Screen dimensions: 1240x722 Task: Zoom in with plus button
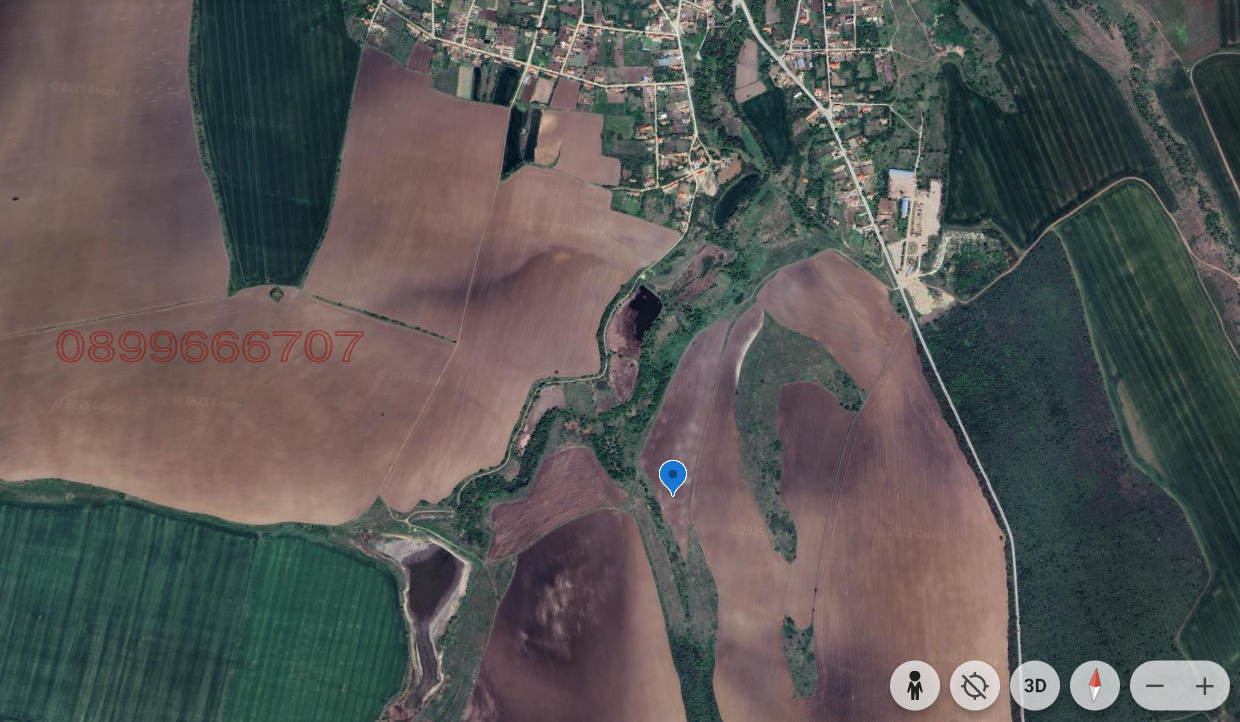1204,686
